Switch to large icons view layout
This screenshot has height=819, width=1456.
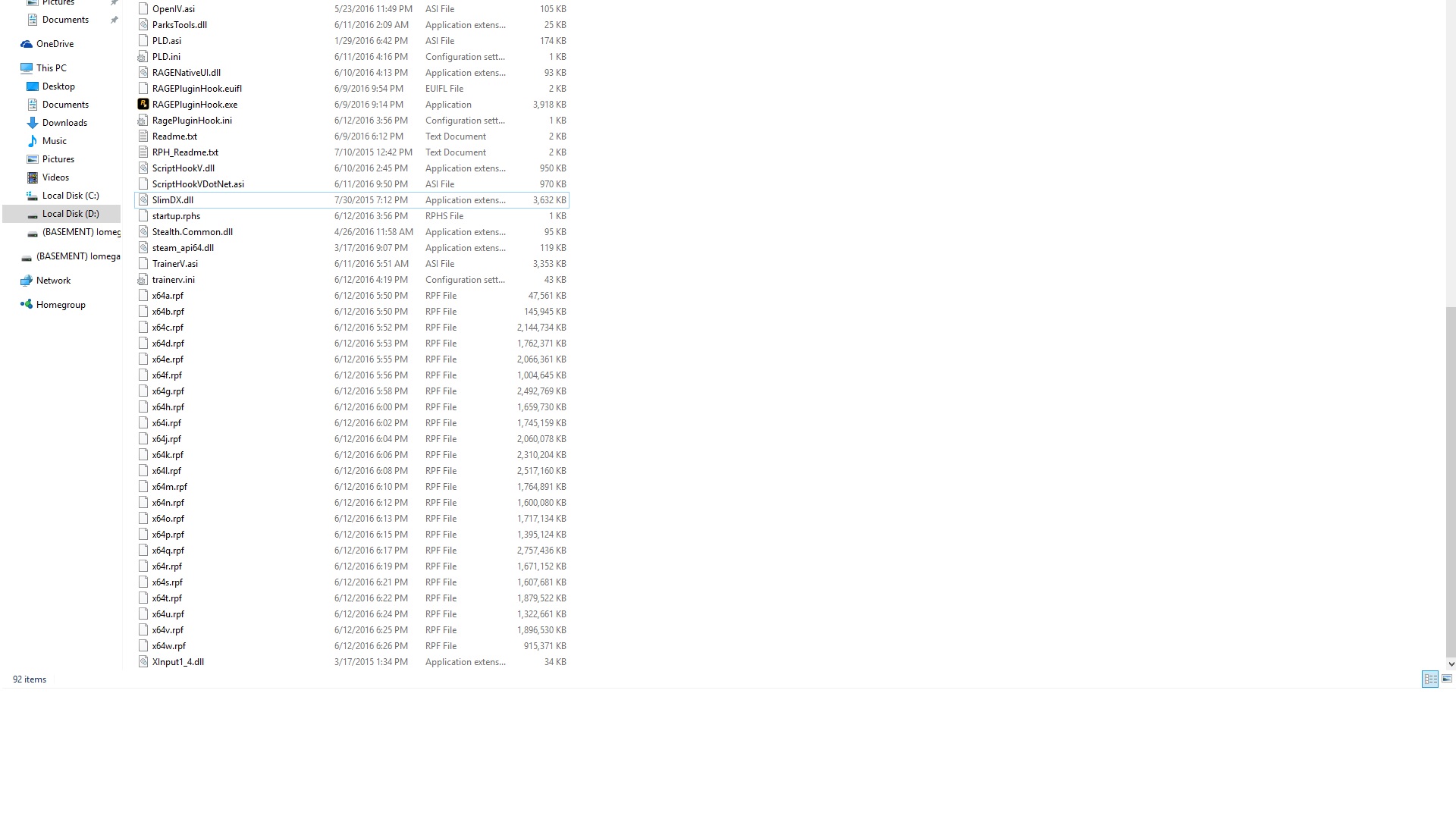pos(1447,679)
